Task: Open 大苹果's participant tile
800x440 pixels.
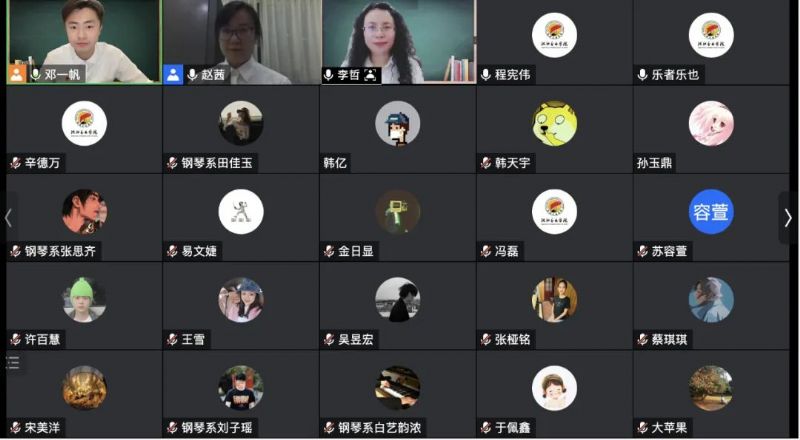Action: pos(711,392)
